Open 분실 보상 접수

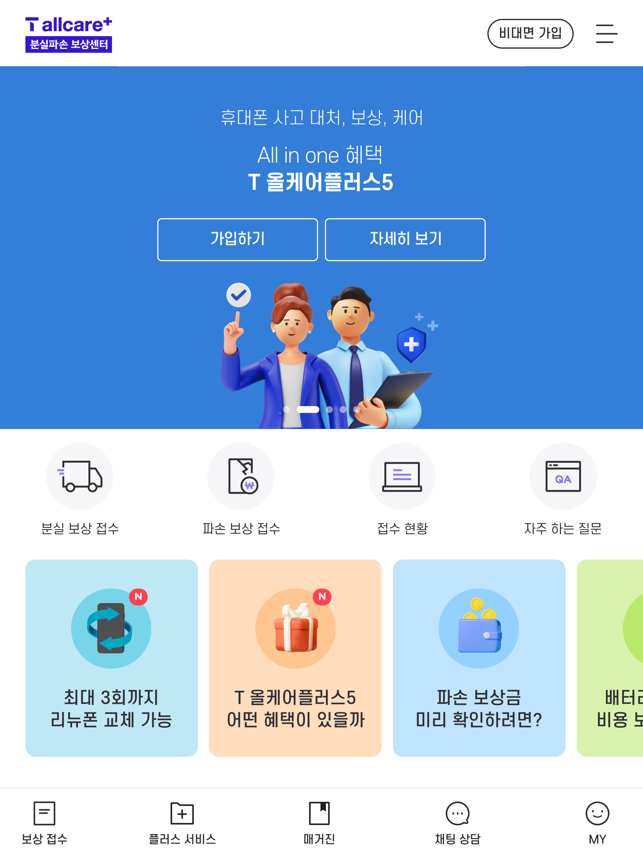(x=80, y=491)
